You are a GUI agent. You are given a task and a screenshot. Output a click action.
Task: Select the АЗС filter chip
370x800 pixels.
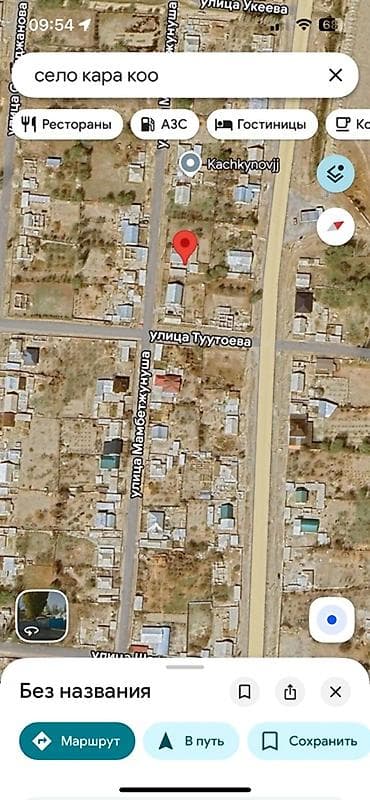(x=164, y=124)
